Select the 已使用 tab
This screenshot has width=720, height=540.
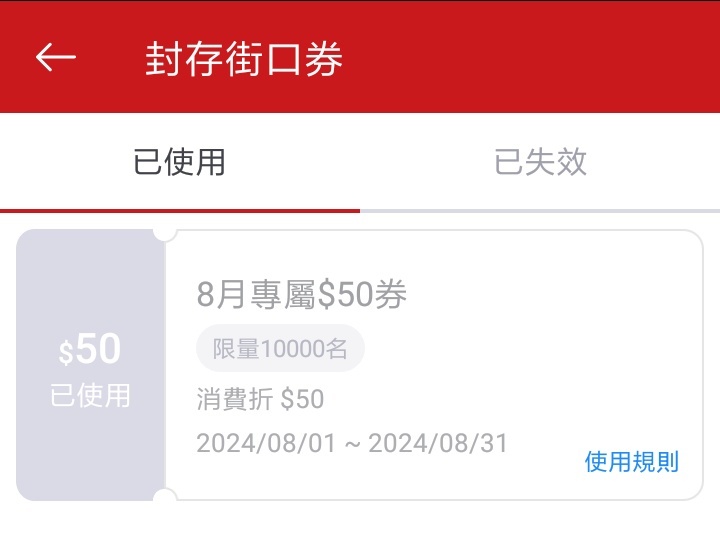[180, 162]
